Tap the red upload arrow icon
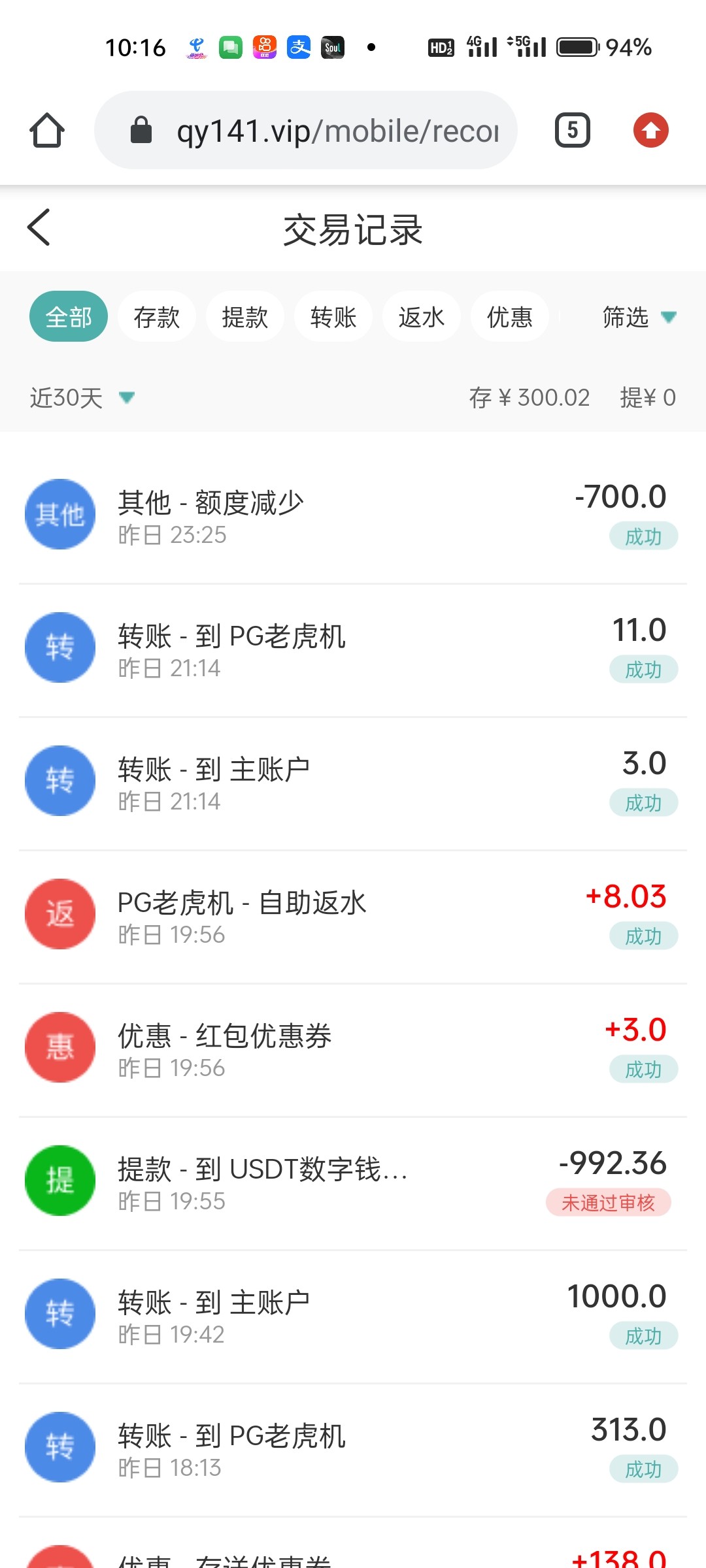The image size is (706, 1568). pos(650,130)
